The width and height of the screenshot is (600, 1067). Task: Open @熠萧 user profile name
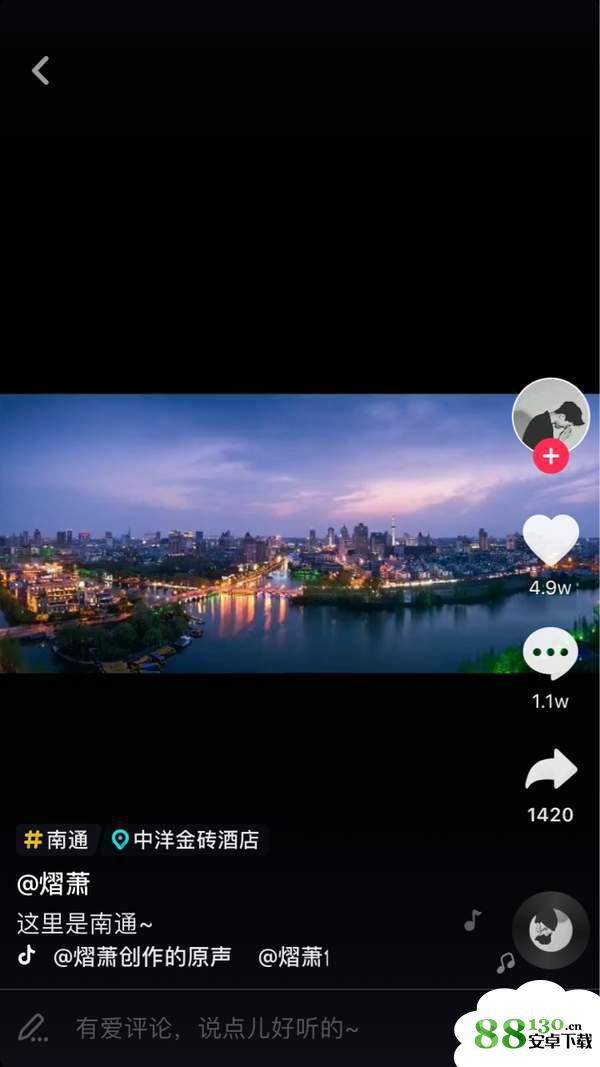point(54,884)
